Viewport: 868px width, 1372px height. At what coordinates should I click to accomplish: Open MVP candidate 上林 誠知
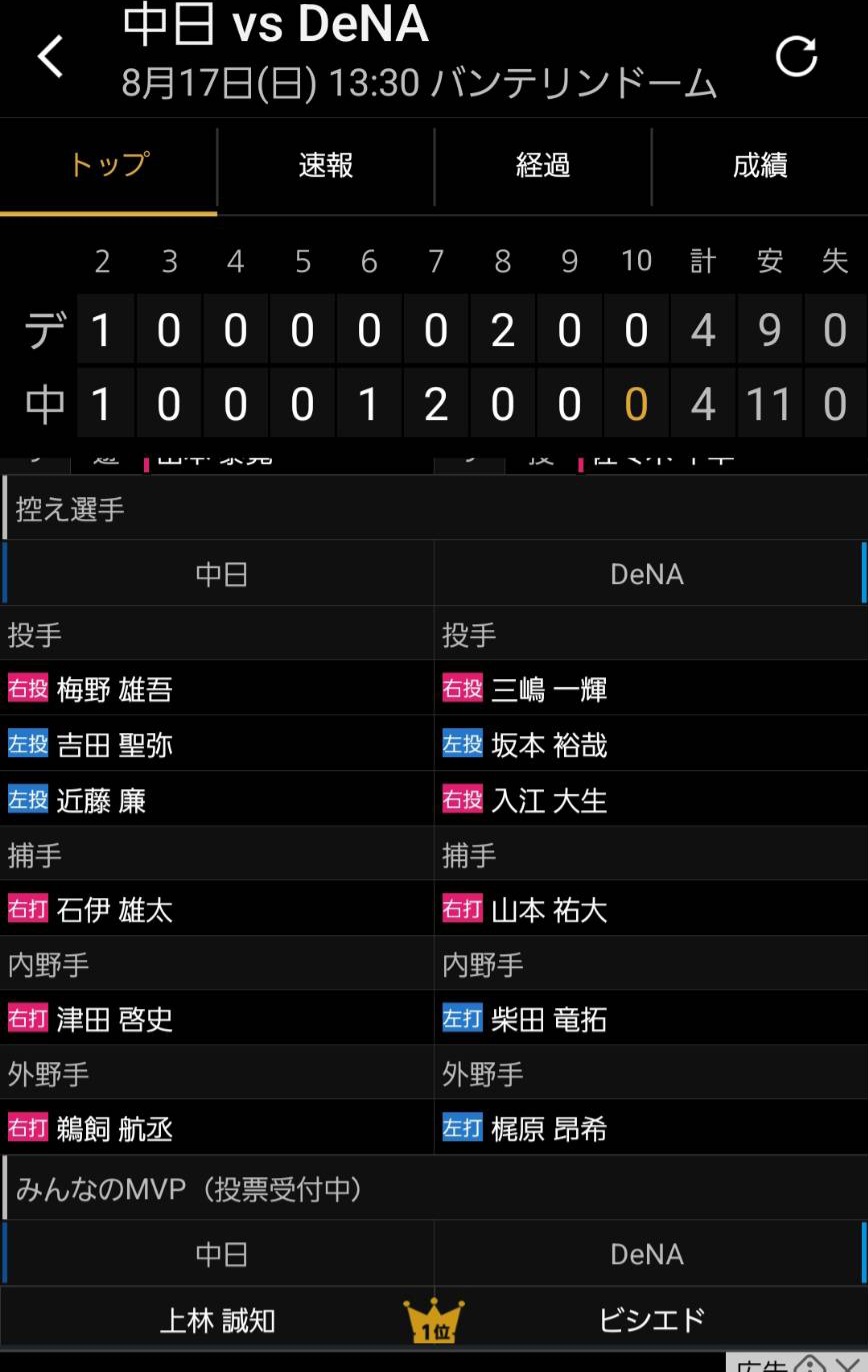click(217, 1320)
